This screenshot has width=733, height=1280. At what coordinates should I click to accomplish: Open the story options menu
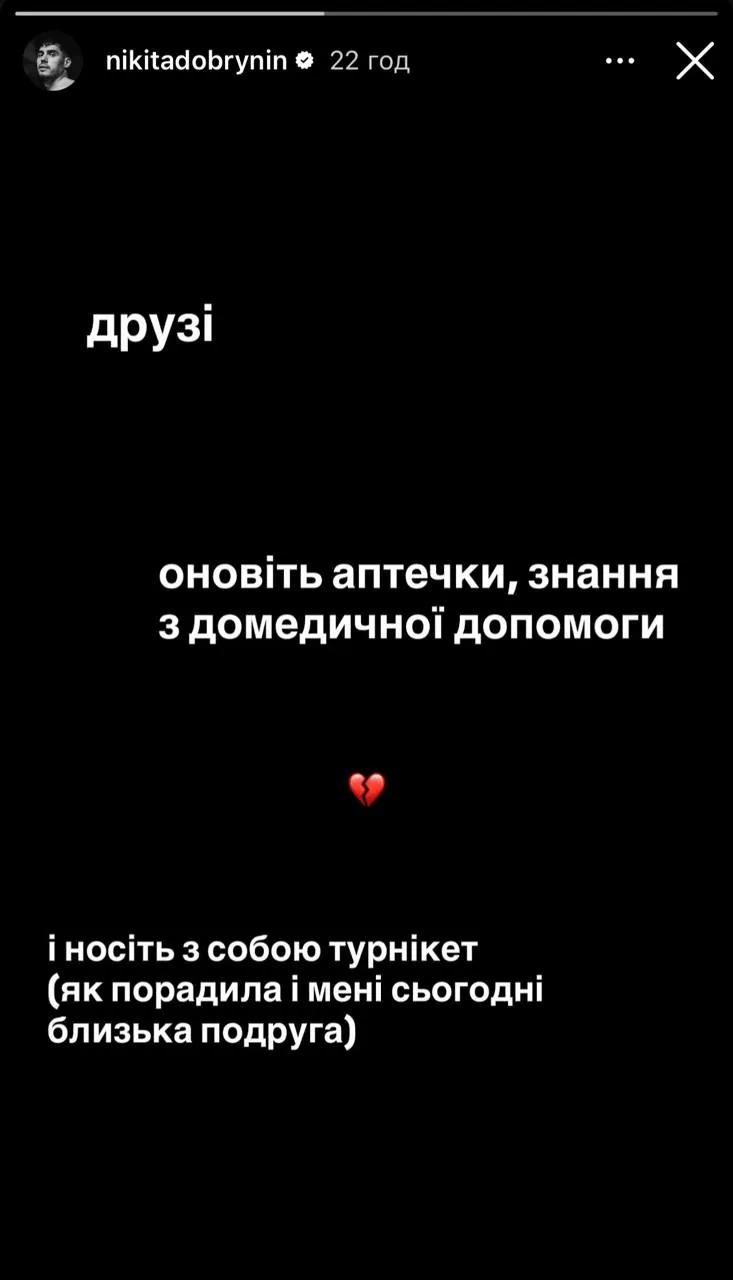pos(622,61)
